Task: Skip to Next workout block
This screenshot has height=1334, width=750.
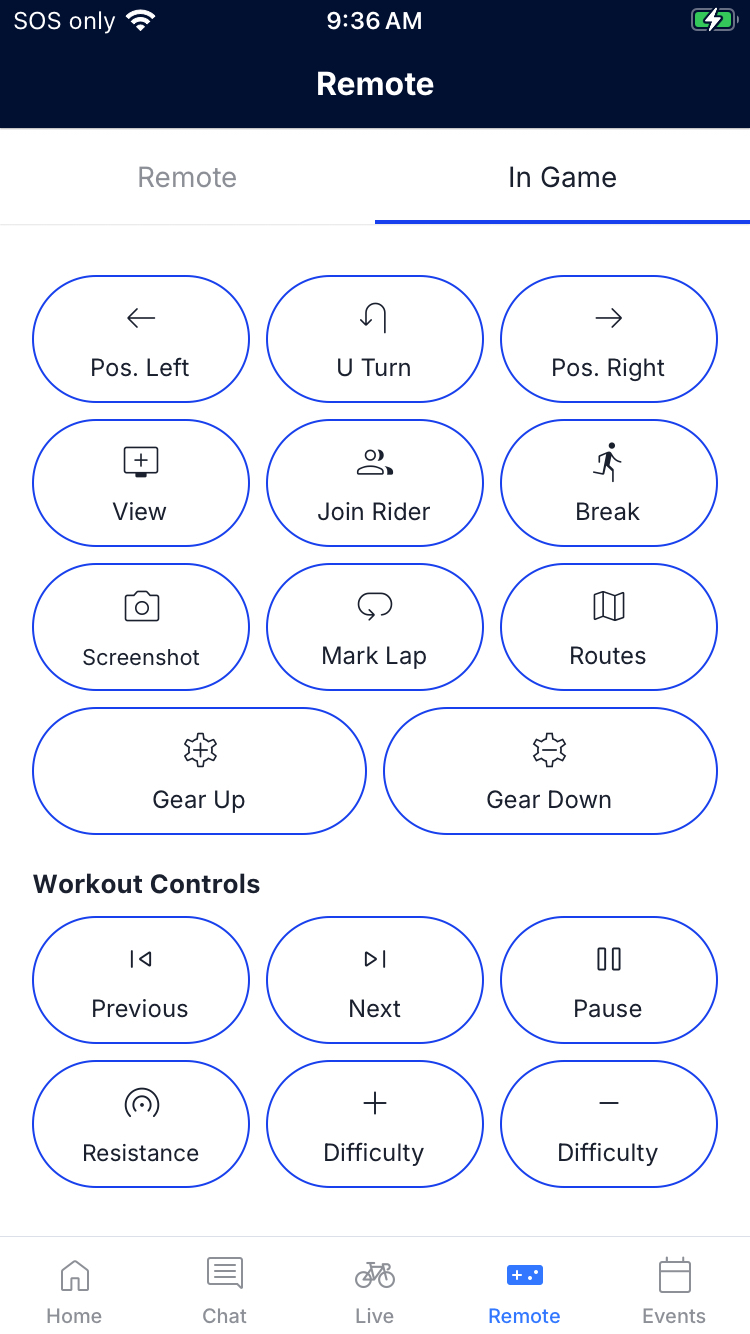Action: click(x=374, y=980)
